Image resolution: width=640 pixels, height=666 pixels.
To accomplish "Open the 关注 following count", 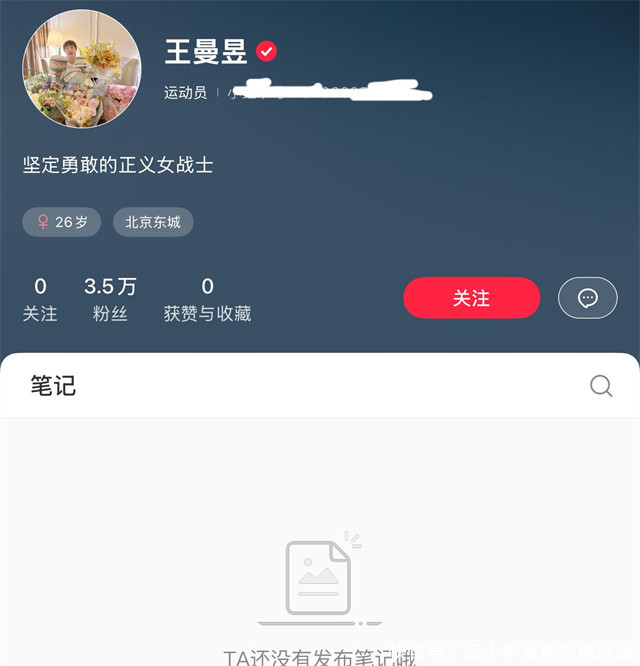I will [40, 300].
